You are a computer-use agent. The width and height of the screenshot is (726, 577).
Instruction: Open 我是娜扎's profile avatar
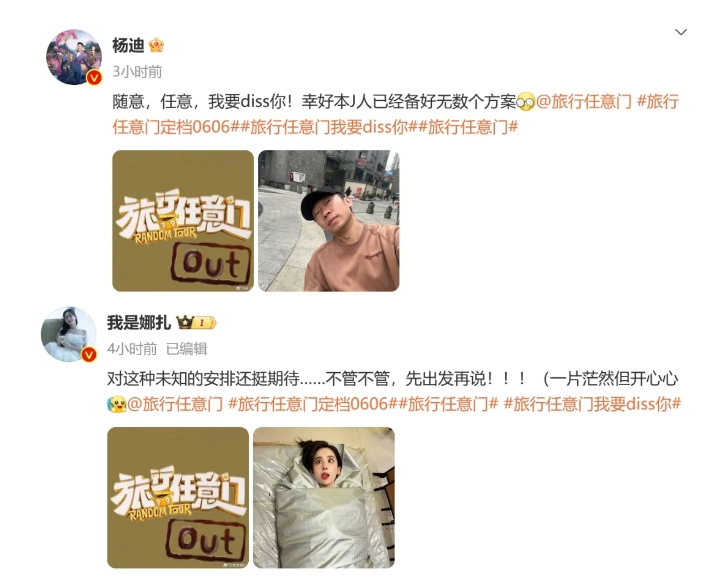pyautogui.click(x=69, y=334)
